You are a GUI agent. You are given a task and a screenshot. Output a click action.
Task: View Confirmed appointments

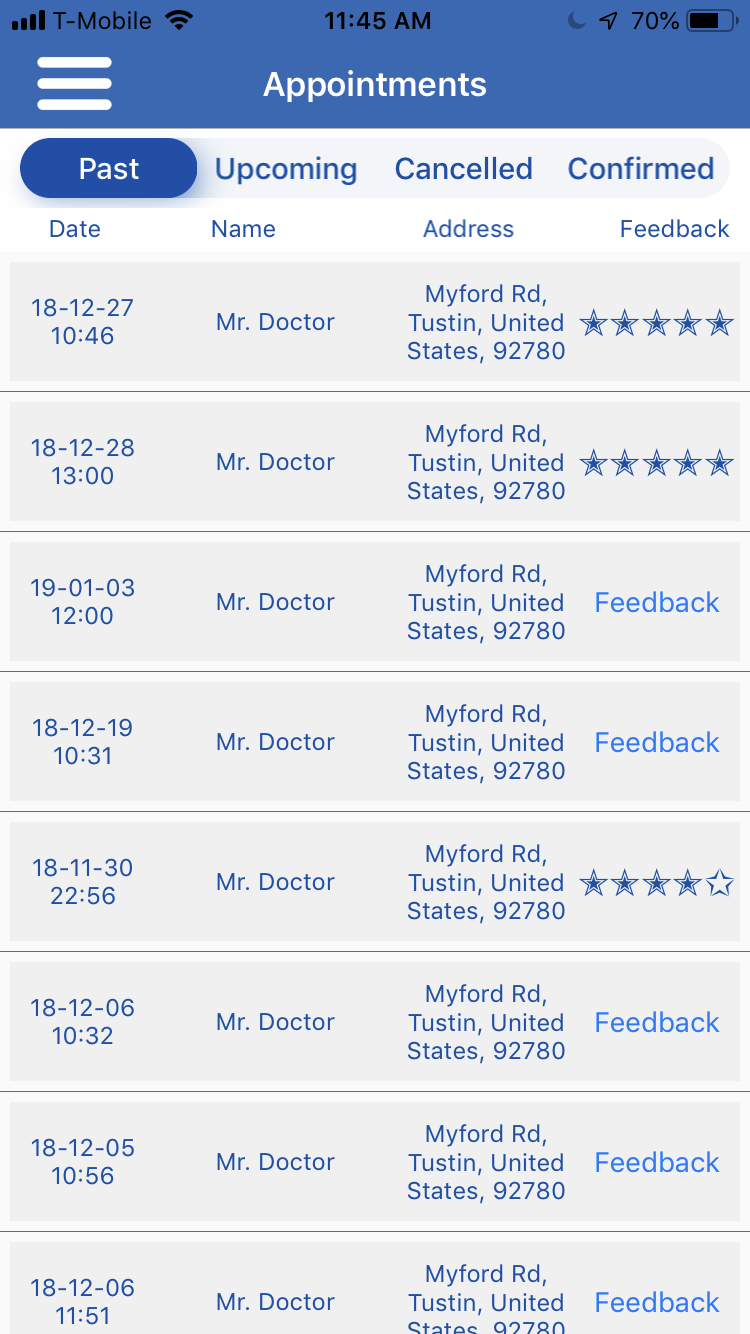[x=641, y=168]
